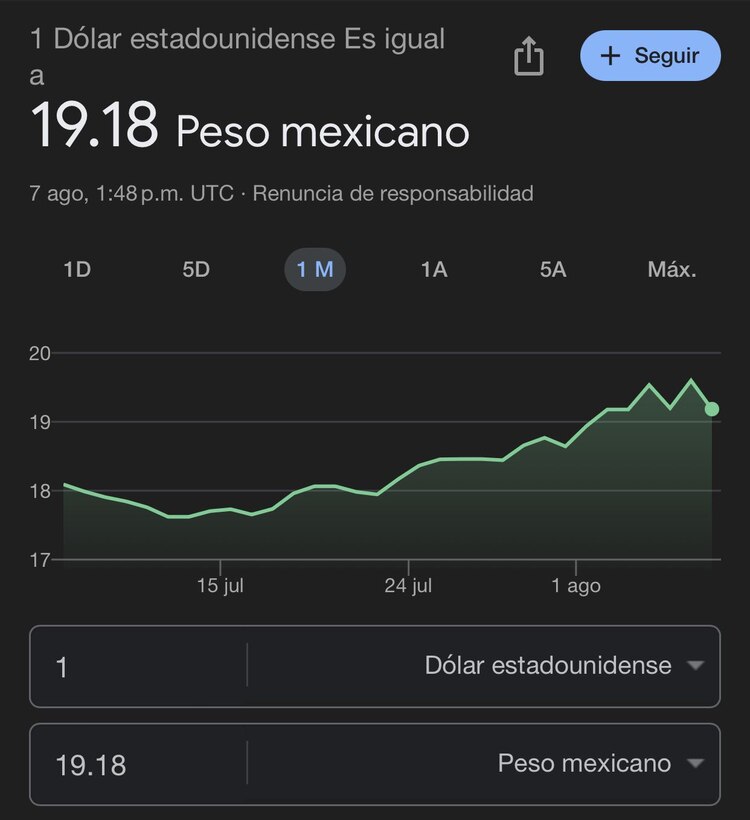This screenshot has height=820, width=750.
Task: Click the Dólar estadounidense dropdown arrow
Action: click(x=697, y=666)
